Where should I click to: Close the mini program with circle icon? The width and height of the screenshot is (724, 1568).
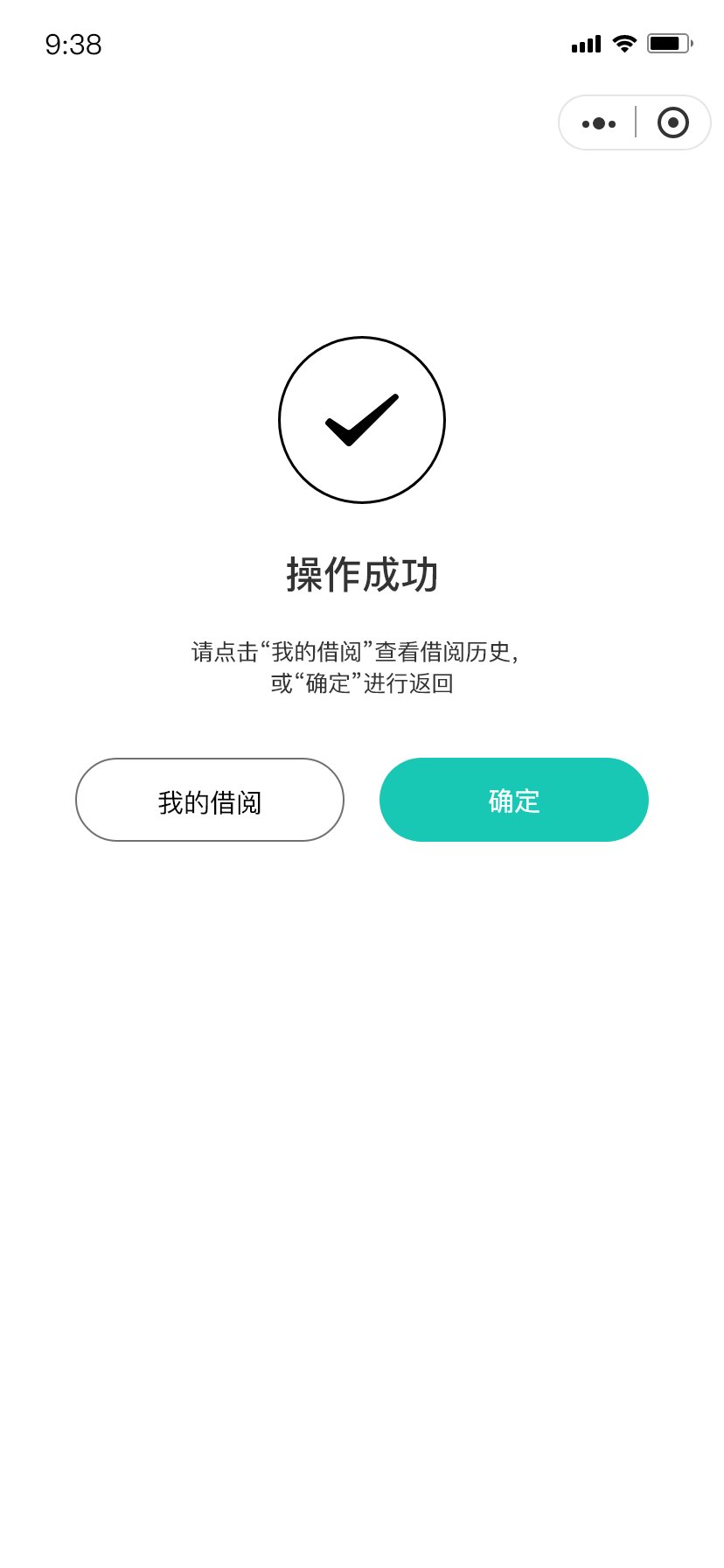[x=672, y=122]
